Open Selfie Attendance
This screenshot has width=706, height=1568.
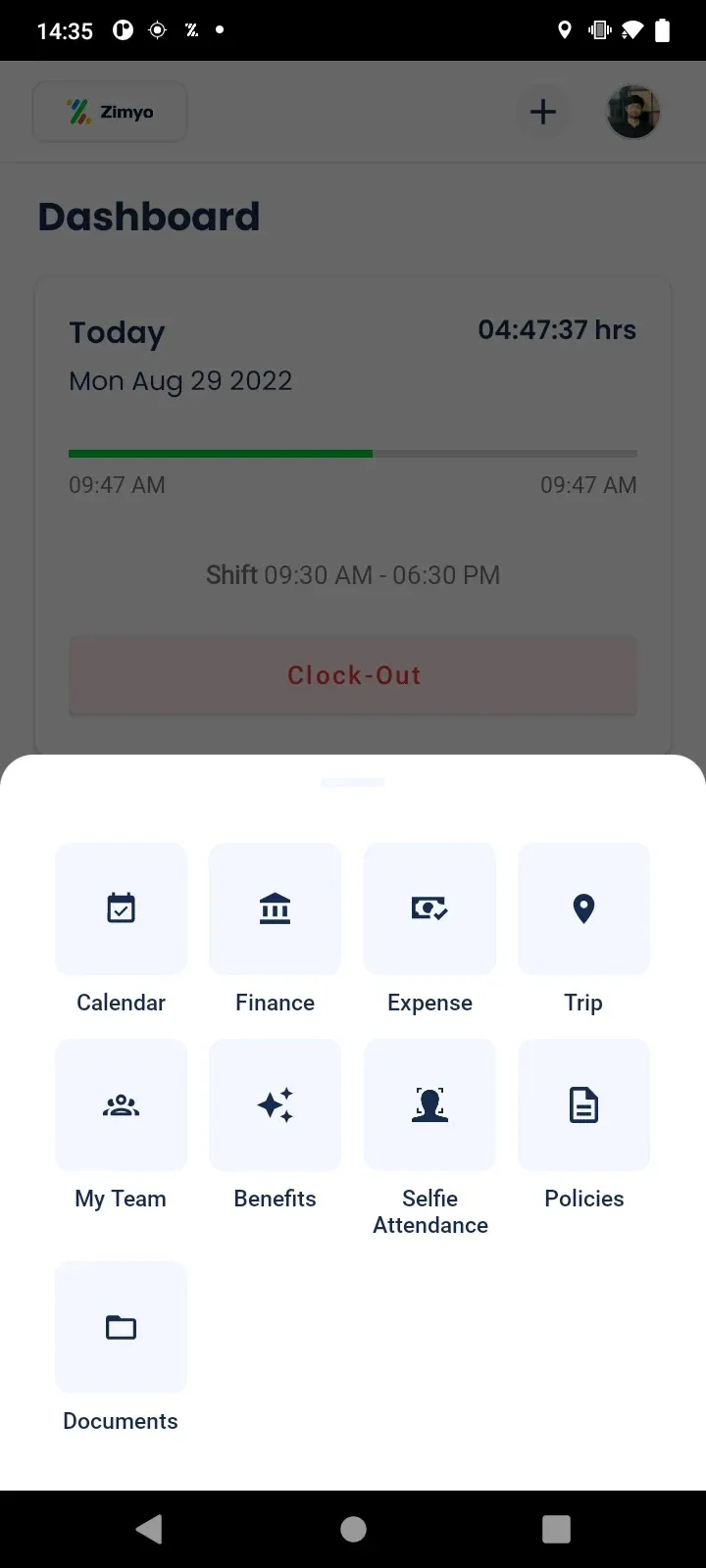click(x=429, y=1104)
